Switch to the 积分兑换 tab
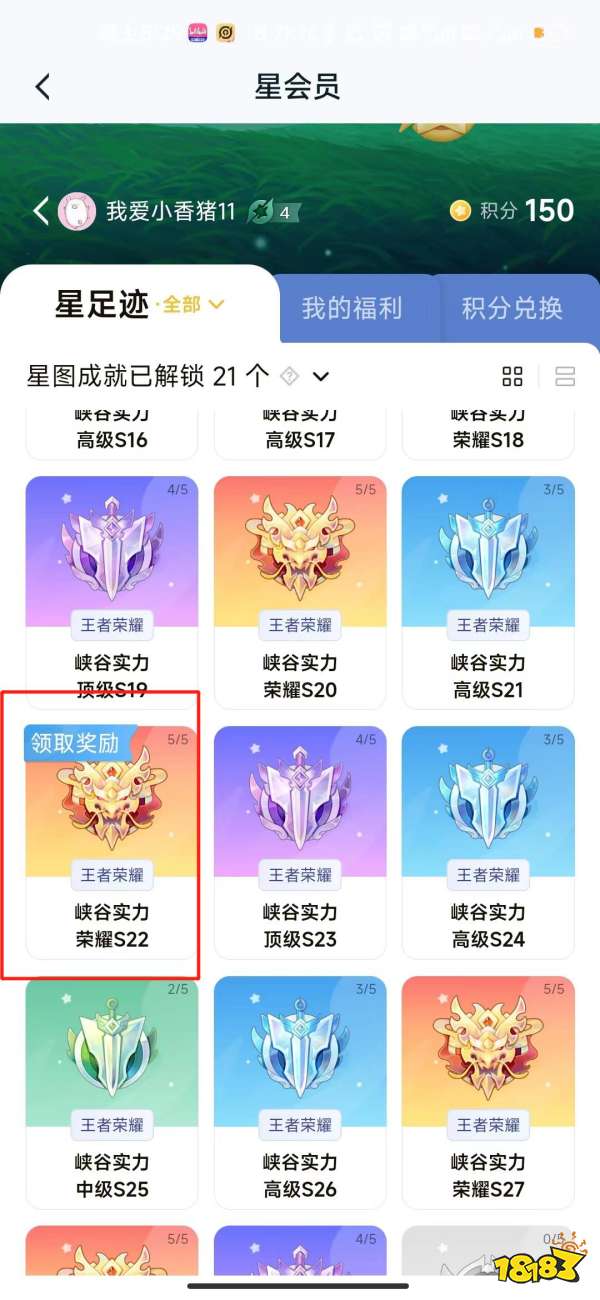The image size is (600, 1300). pos(512,308)
